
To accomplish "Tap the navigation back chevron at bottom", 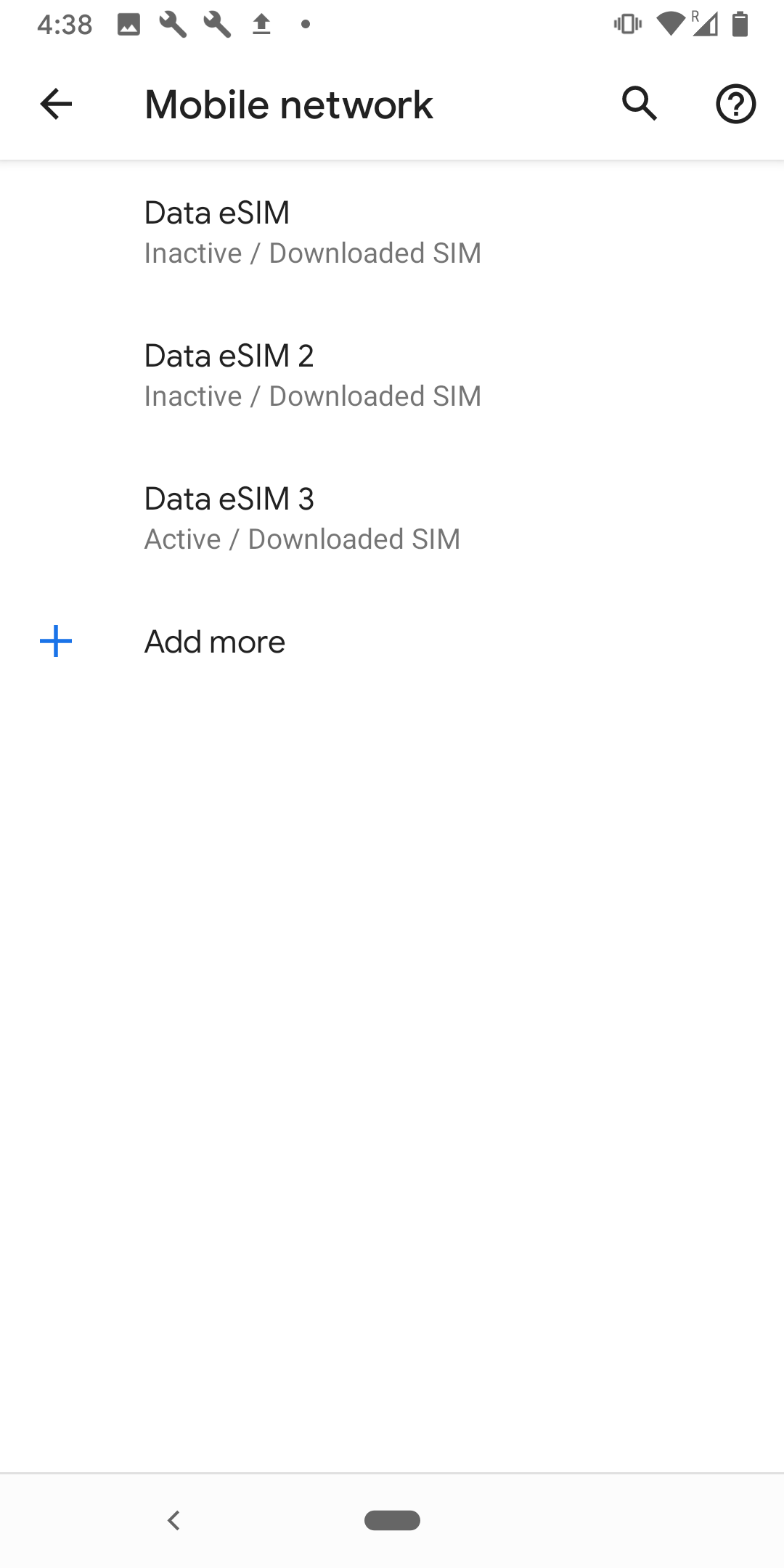I will [174, 1519].
